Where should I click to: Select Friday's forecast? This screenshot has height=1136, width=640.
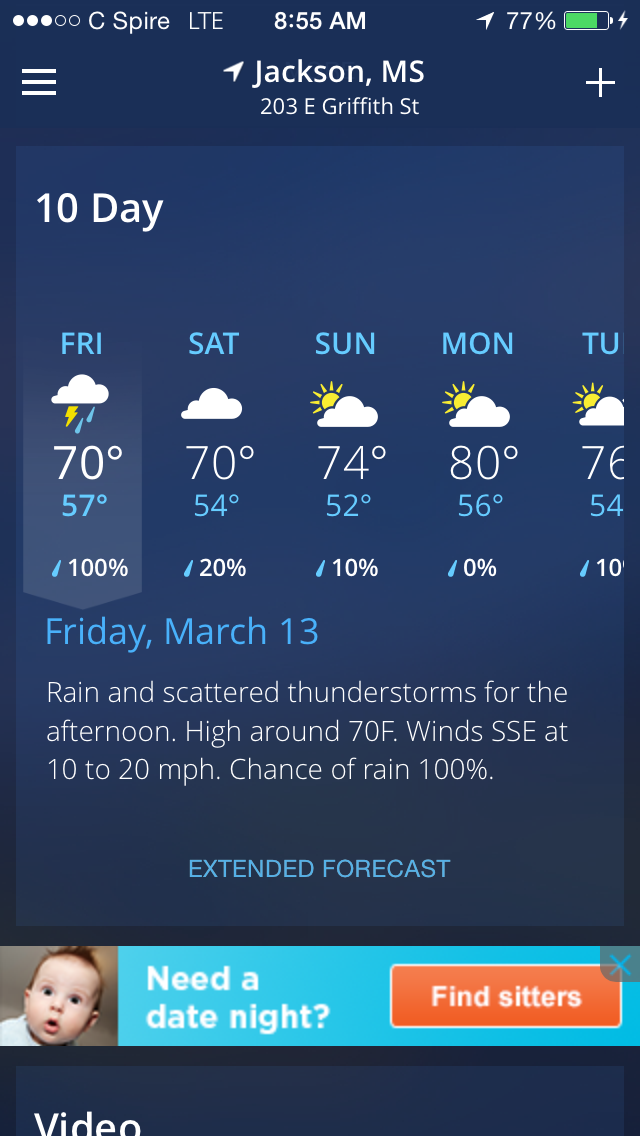(82, 458)
